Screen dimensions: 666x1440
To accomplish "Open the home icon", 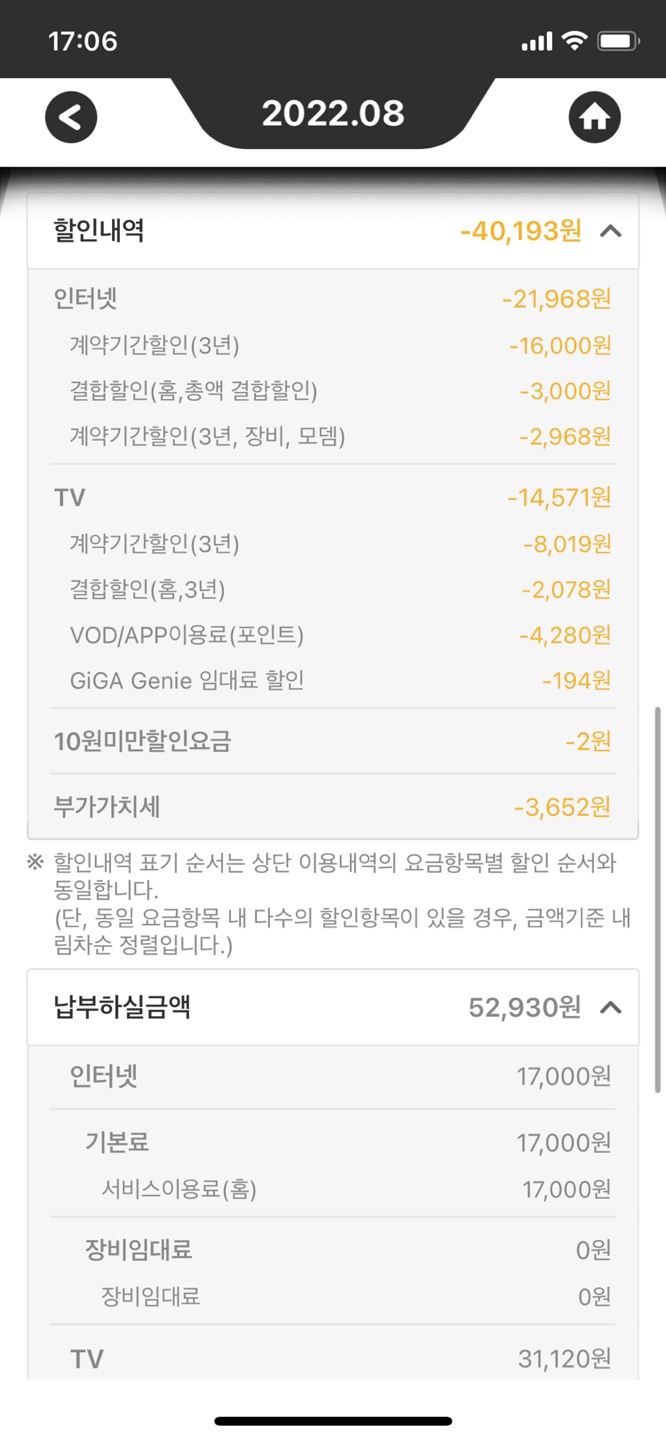I will point(594,117).
